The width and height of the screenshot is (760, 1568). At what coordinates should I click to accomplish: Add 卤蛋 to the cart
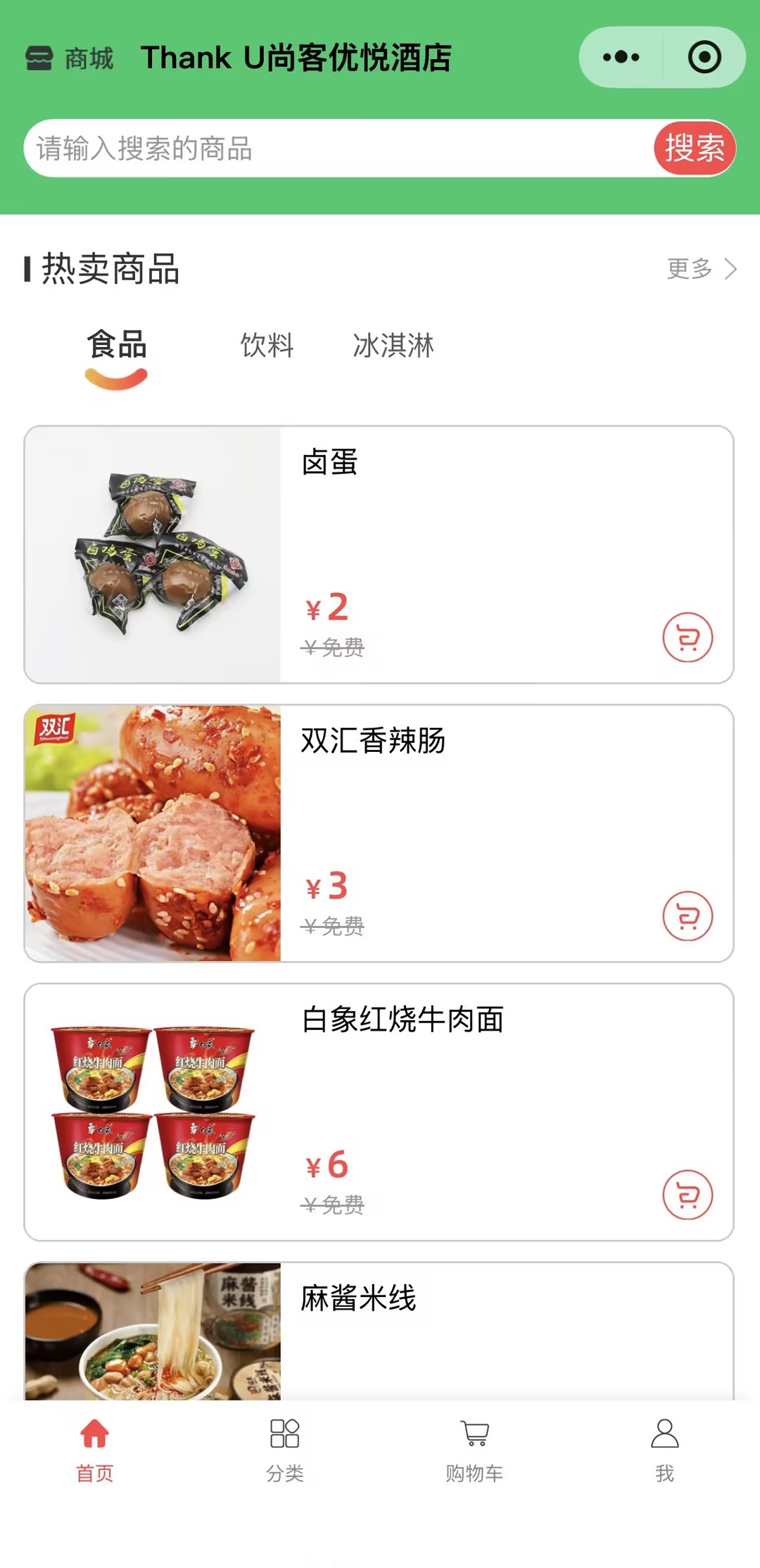(688, 637)
